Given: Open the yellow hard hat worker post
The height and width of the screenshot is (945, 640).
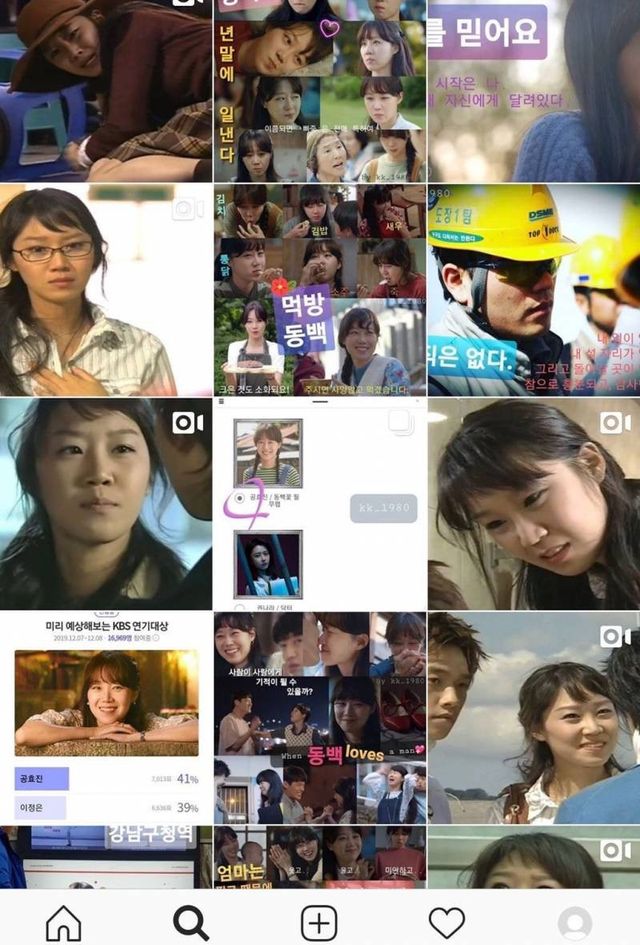Looking at the screenshot, I should point(534,290).
